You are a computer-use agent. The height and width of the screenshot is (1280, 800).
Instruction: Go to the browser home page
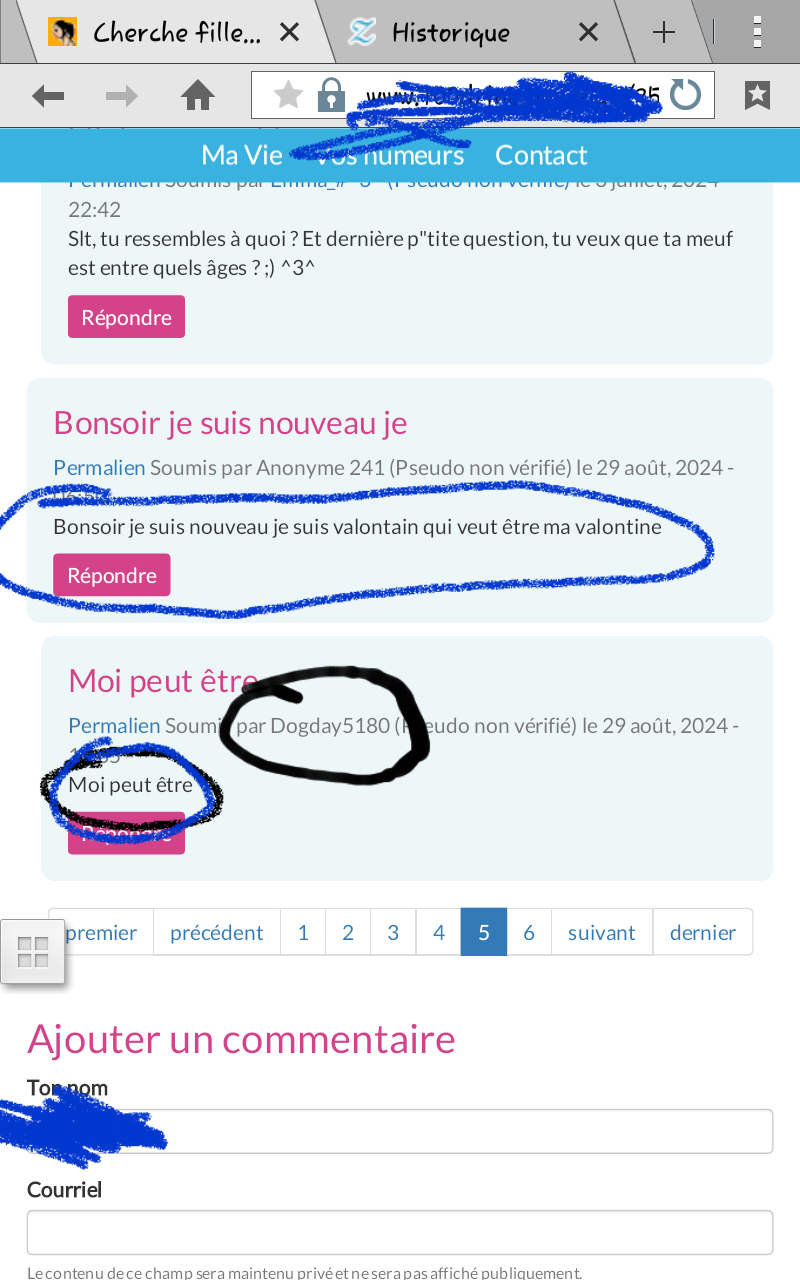(198, 96)
